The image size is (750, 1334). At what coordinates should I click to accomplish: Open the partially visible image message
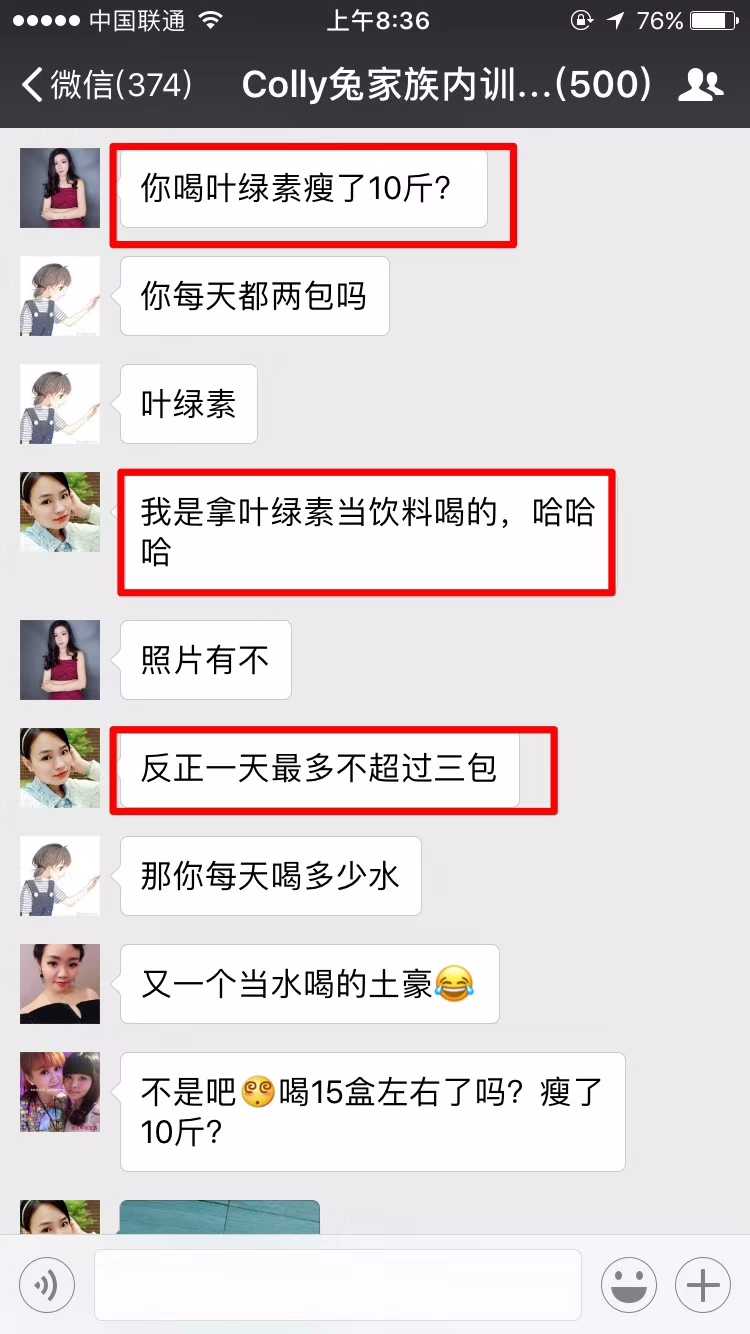[220, 1217]
